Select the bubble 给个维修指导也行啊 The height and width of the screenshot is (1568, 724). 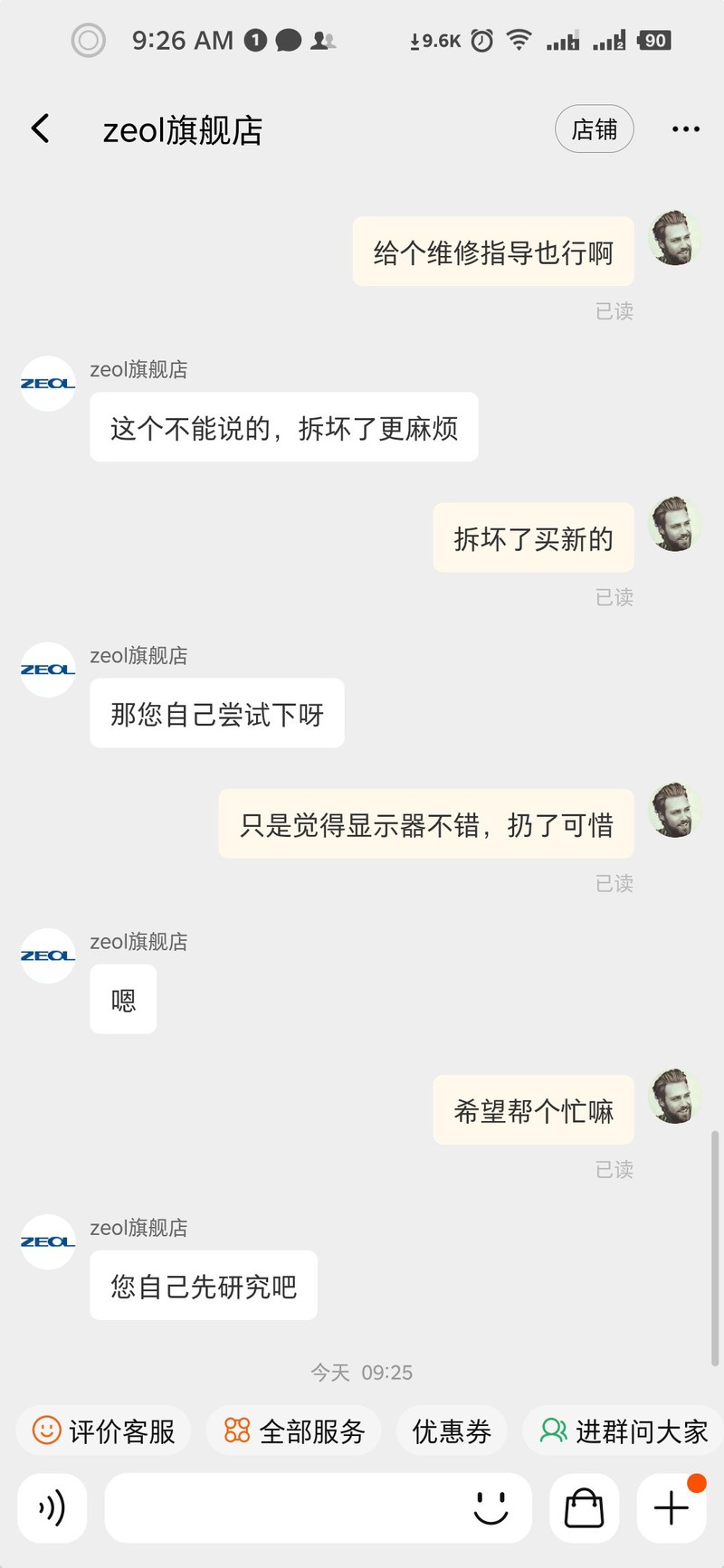point(492,251)
